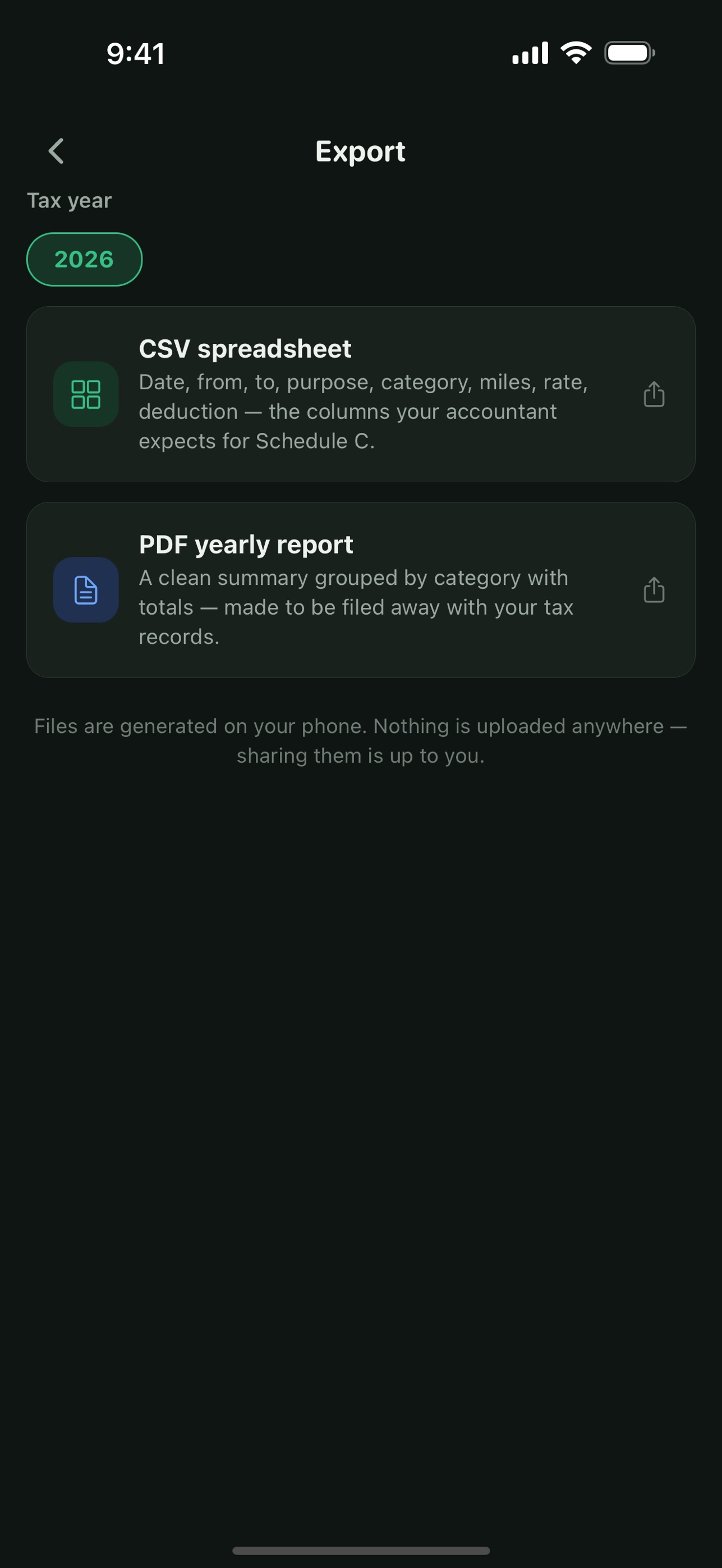Go back using the arrow beside Export
Viewport: 722px width, 1568px height.
(x=56, y=151)
